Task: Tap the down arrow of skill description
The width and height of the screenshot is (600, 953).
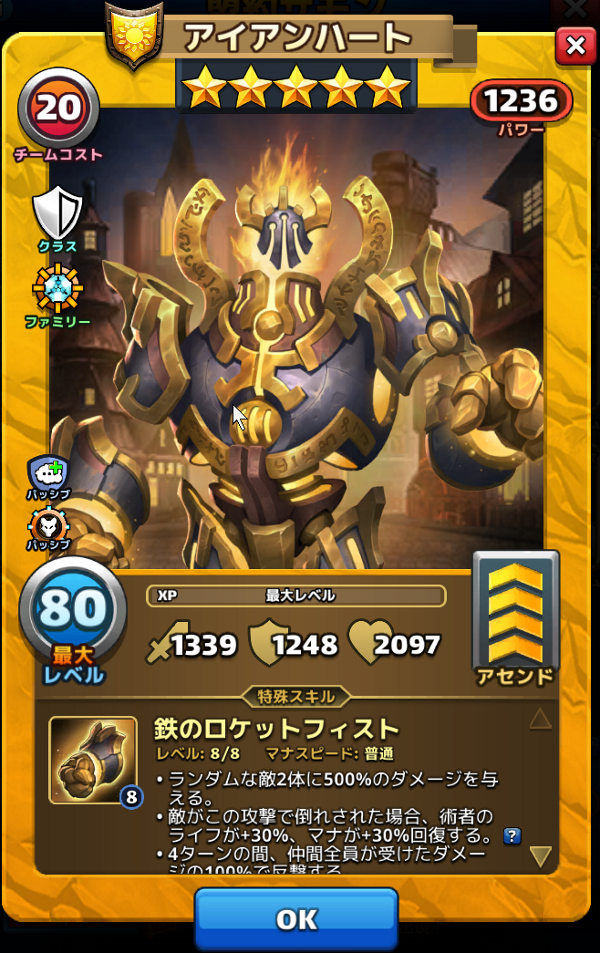Action: point(540,856)
